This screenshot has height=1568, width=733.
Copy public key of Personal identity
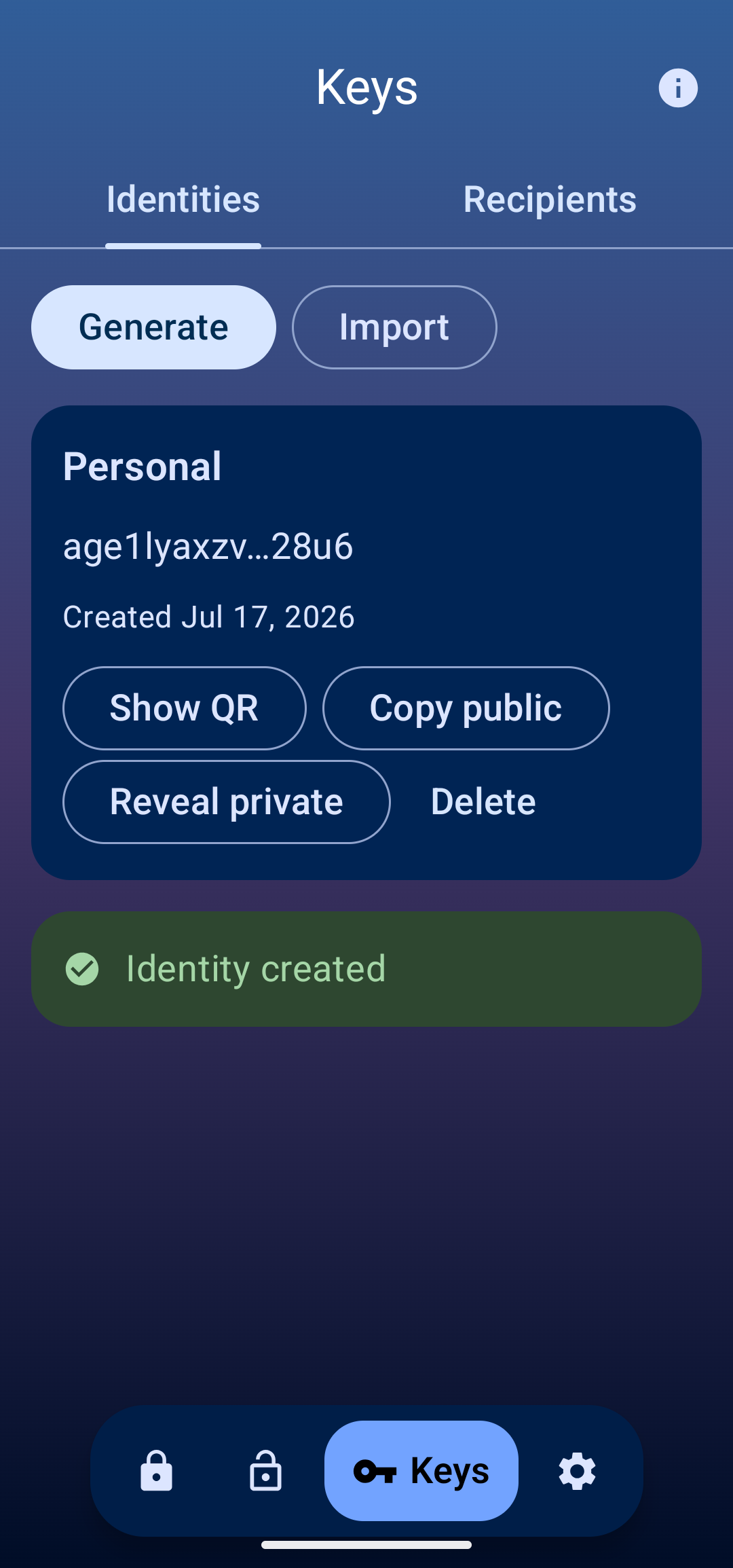coord(466,708)
